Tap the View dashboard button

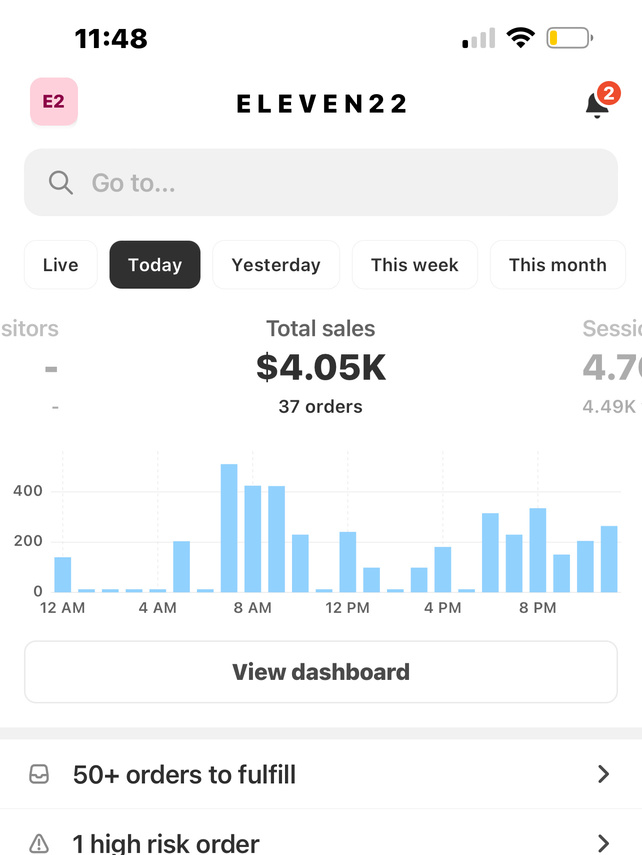pos(320,672)
